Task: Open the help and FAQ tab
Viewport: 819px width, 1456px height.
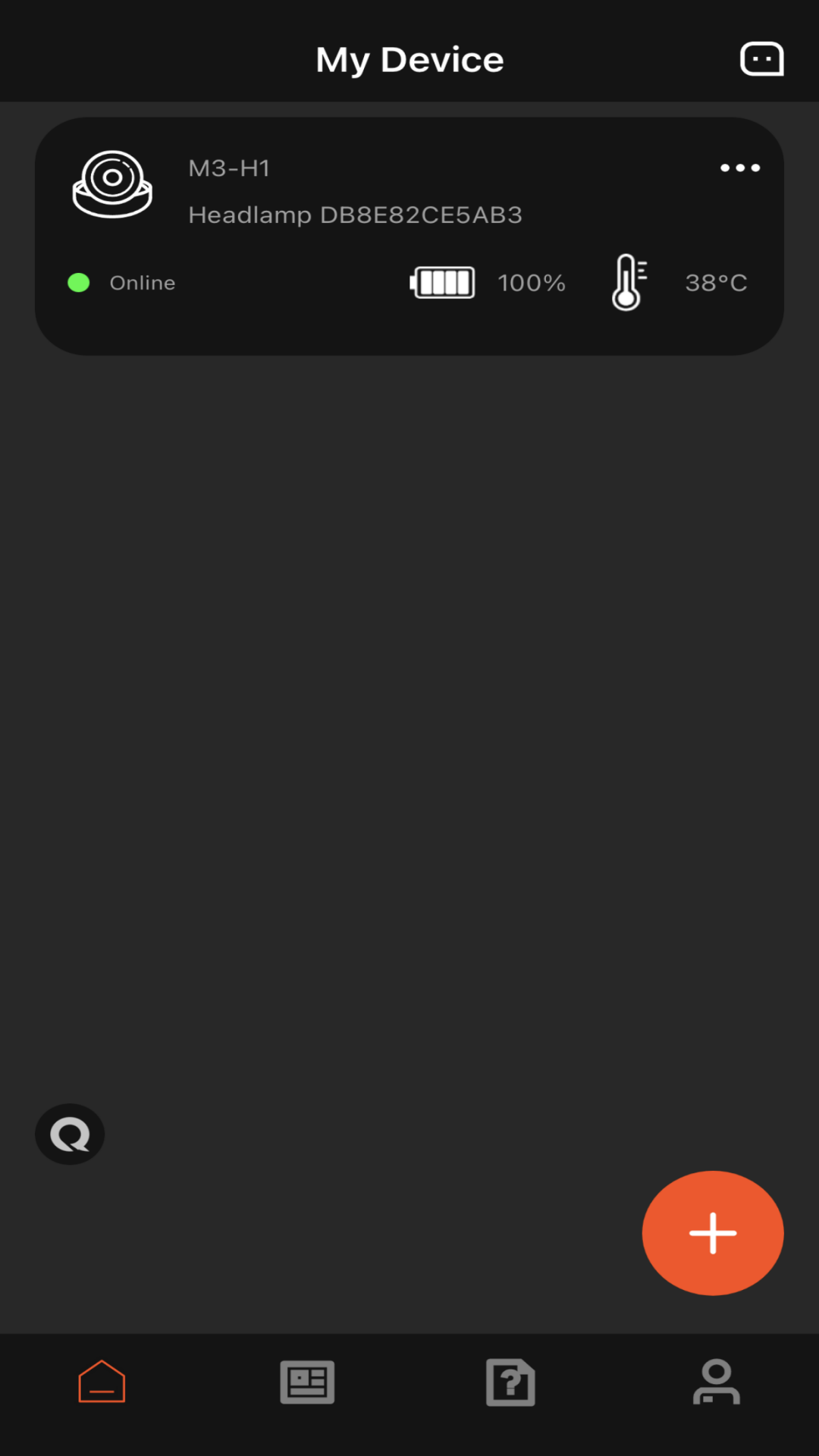Action: pyautogui.click(x=510, y=1382)
